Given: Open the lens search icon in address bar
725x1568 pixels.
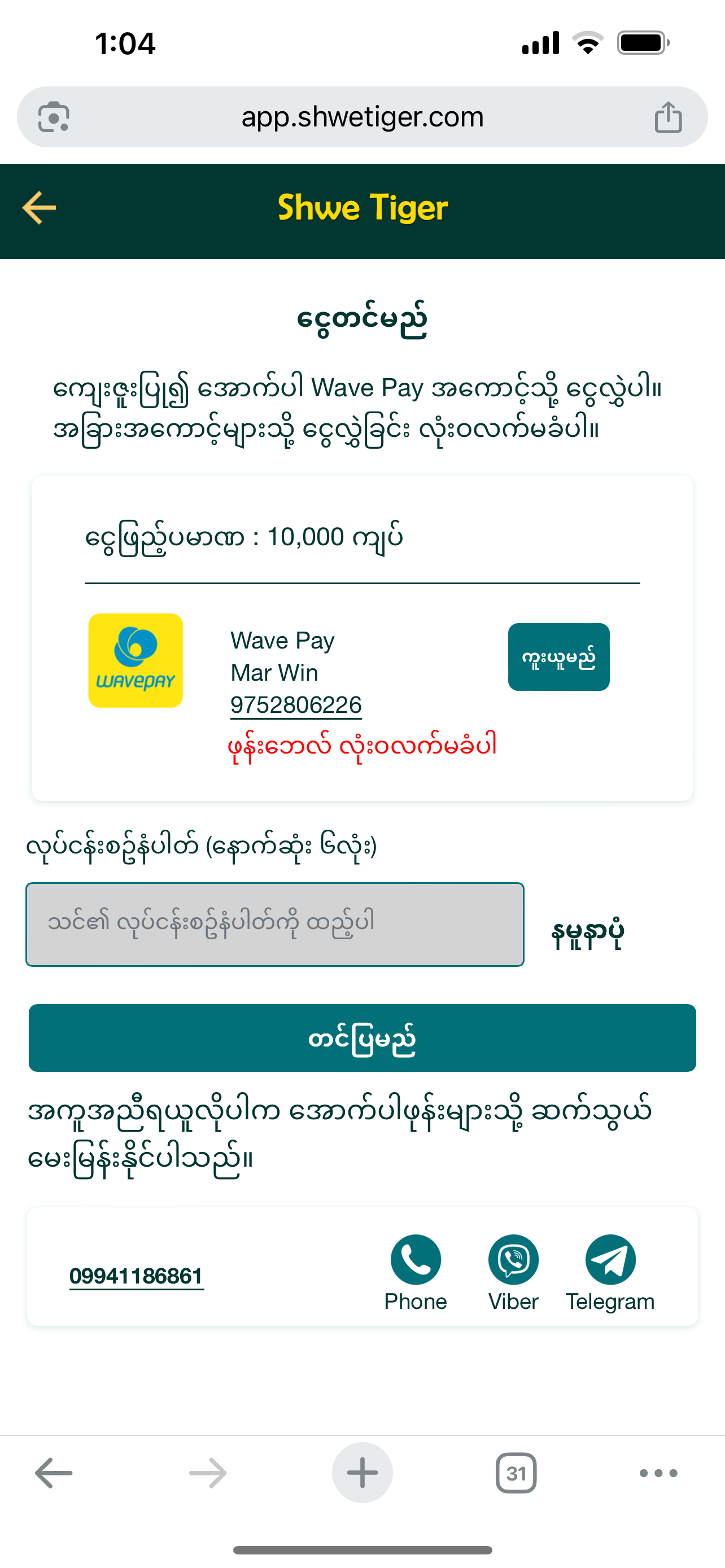Looking at the screenshot, I should click(54, 117).
